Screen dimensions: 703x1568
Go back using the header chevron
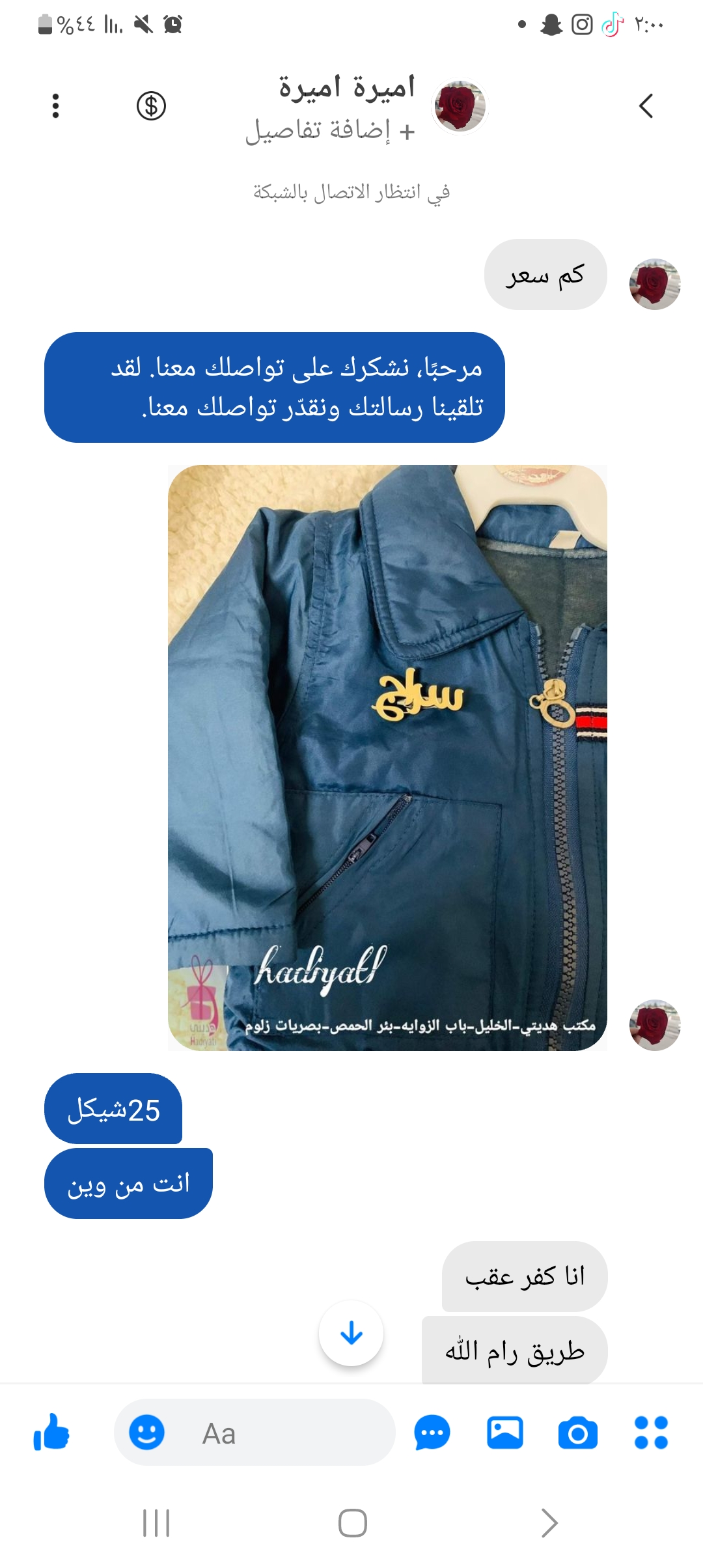tap(646, 106)
